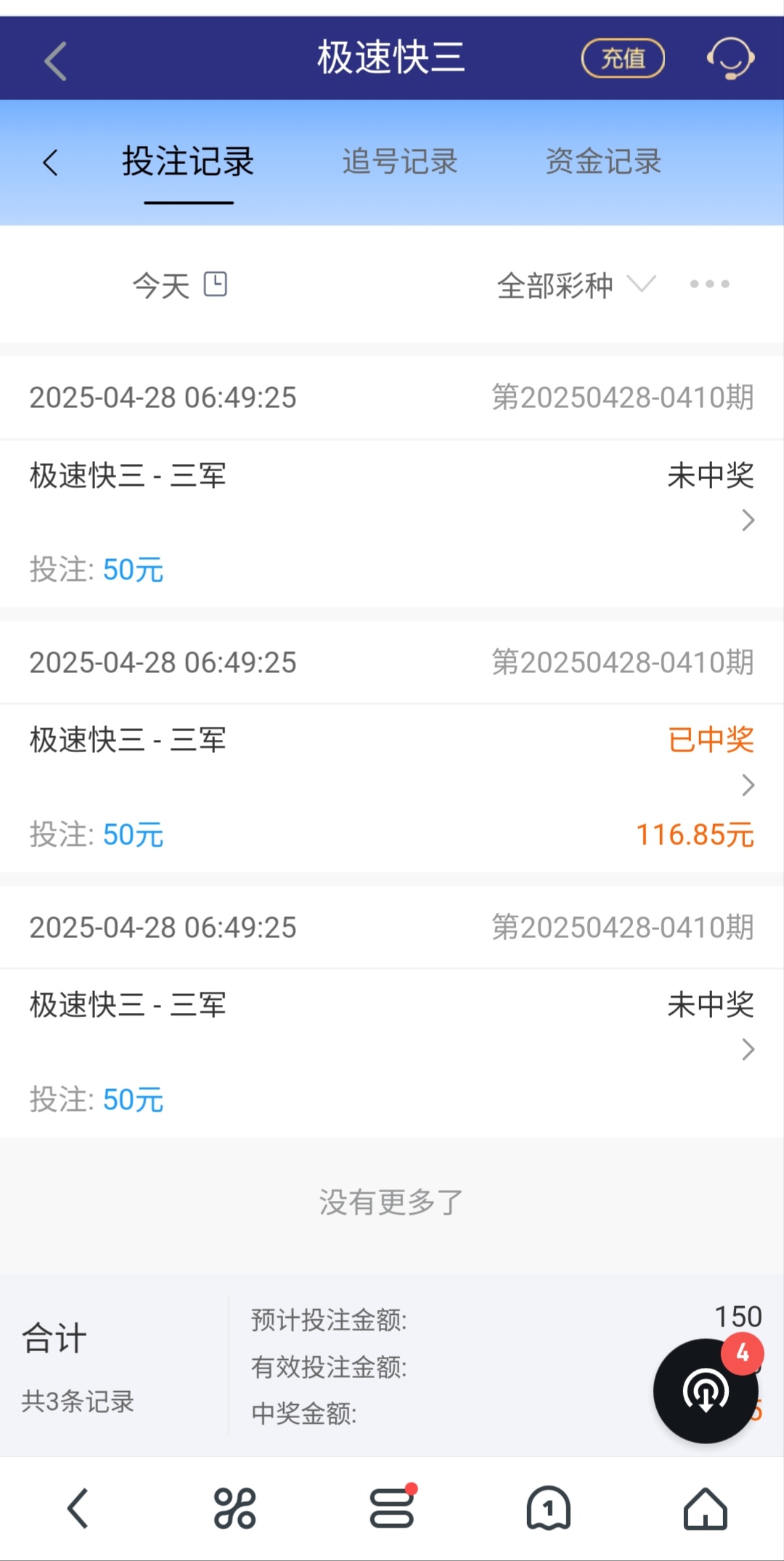Expand the 全部彩种 lottery type dropdown
Viewport: 784px width, 1561px height.
[x=576, y=285]
